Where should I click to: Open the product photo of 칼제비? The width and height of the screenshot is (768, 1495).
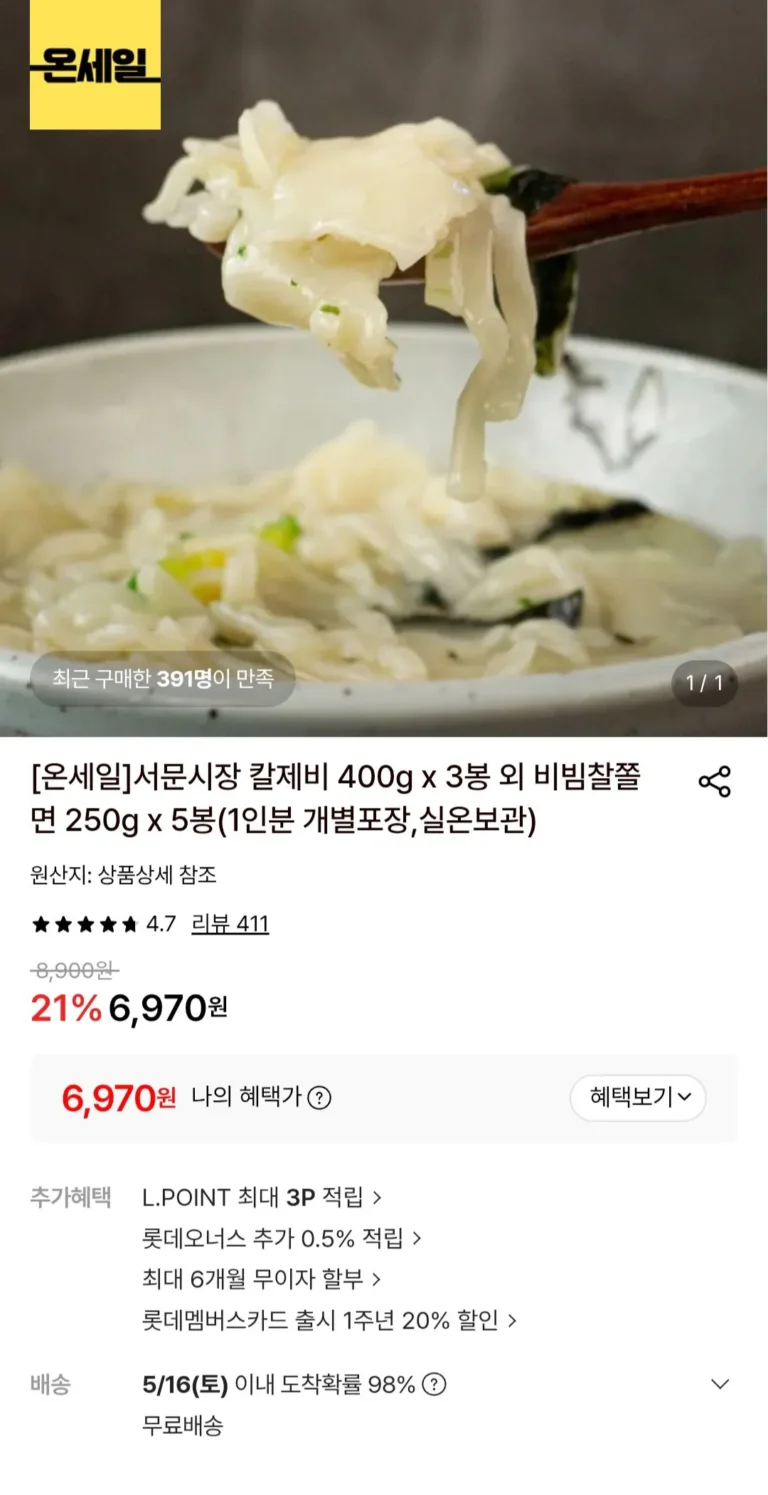coord(384,368)
